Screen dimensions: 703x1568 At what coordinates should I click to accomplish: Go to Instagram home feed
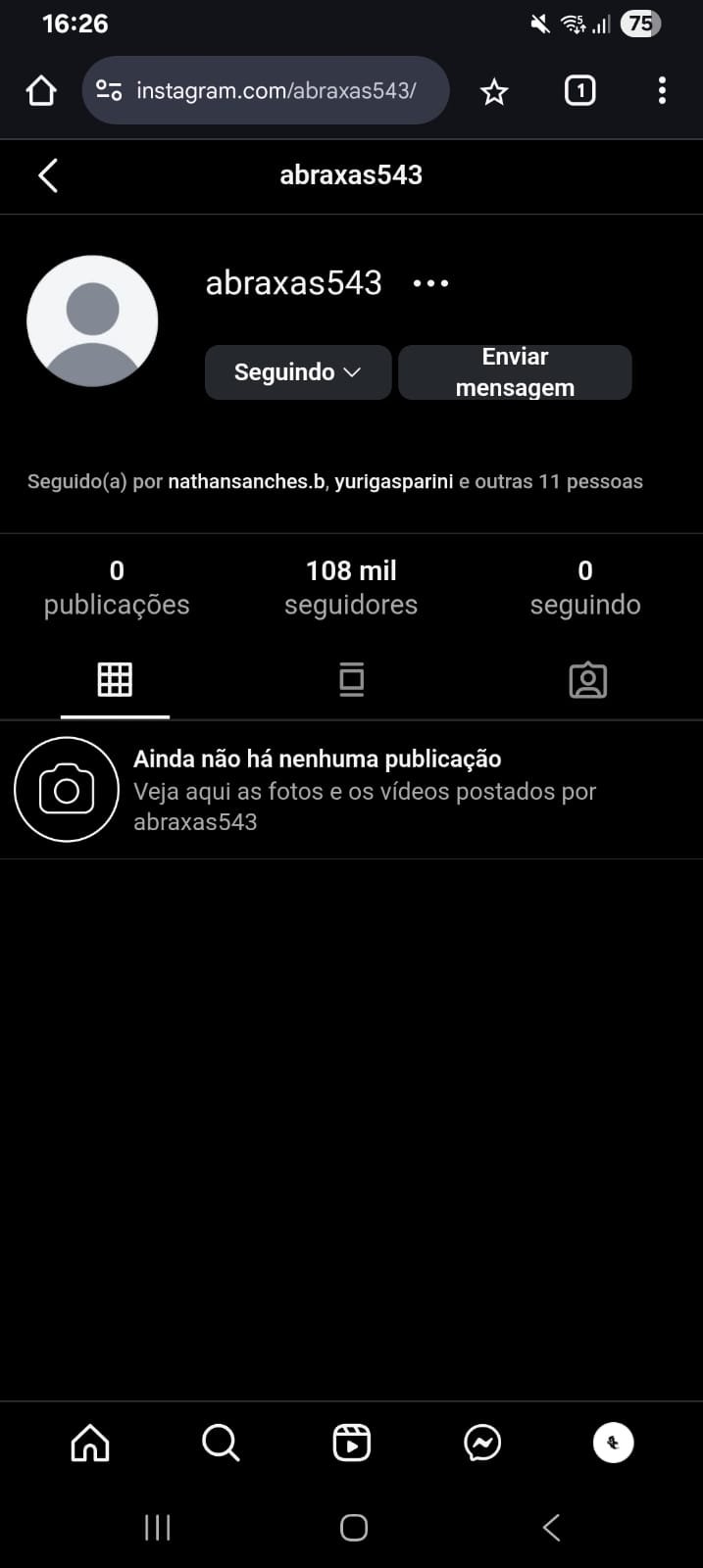(x=90, y=1443)
